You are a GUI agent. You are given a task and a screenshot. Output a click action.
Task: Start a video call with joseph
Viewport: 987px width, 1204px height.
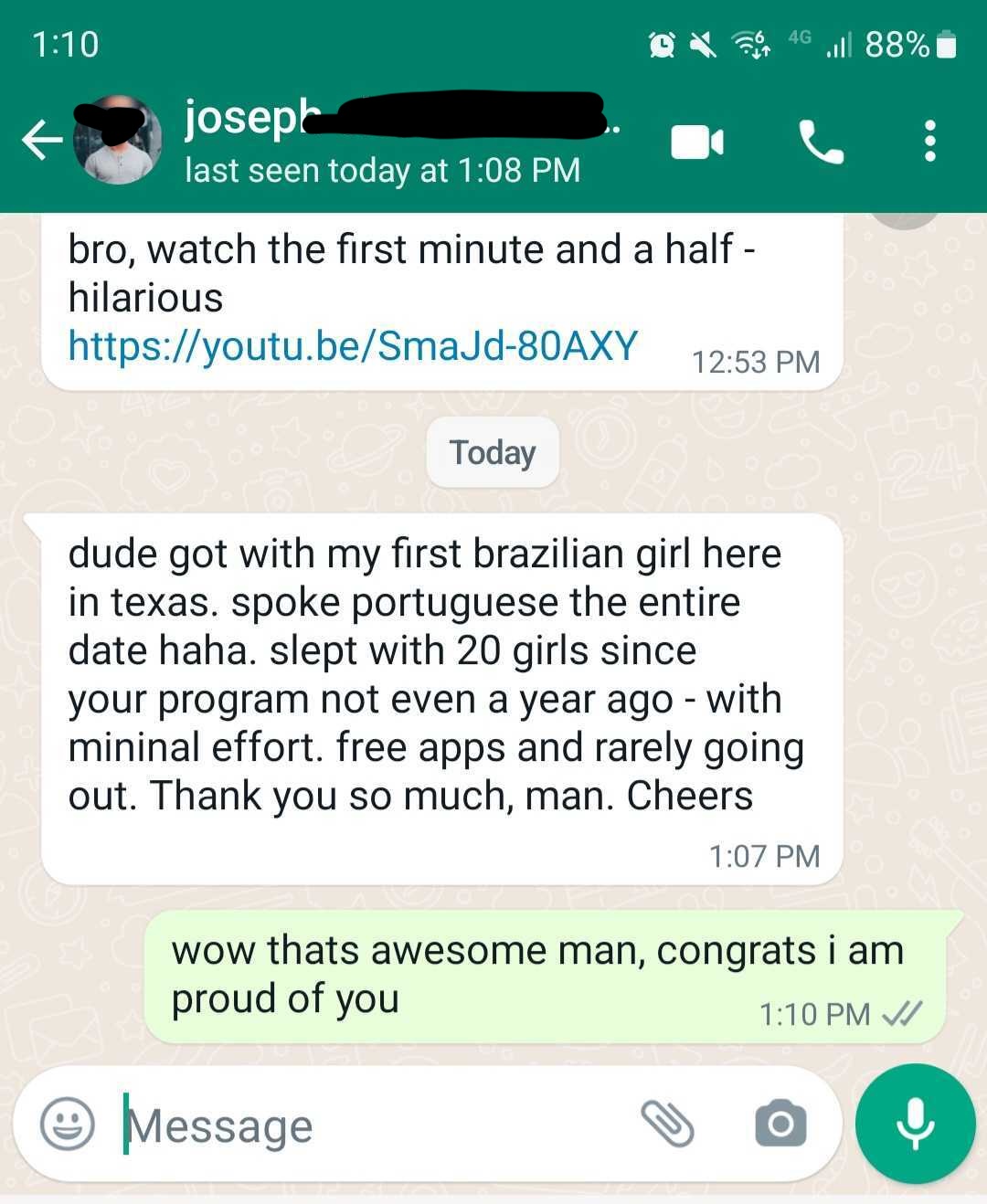(697, 143)
